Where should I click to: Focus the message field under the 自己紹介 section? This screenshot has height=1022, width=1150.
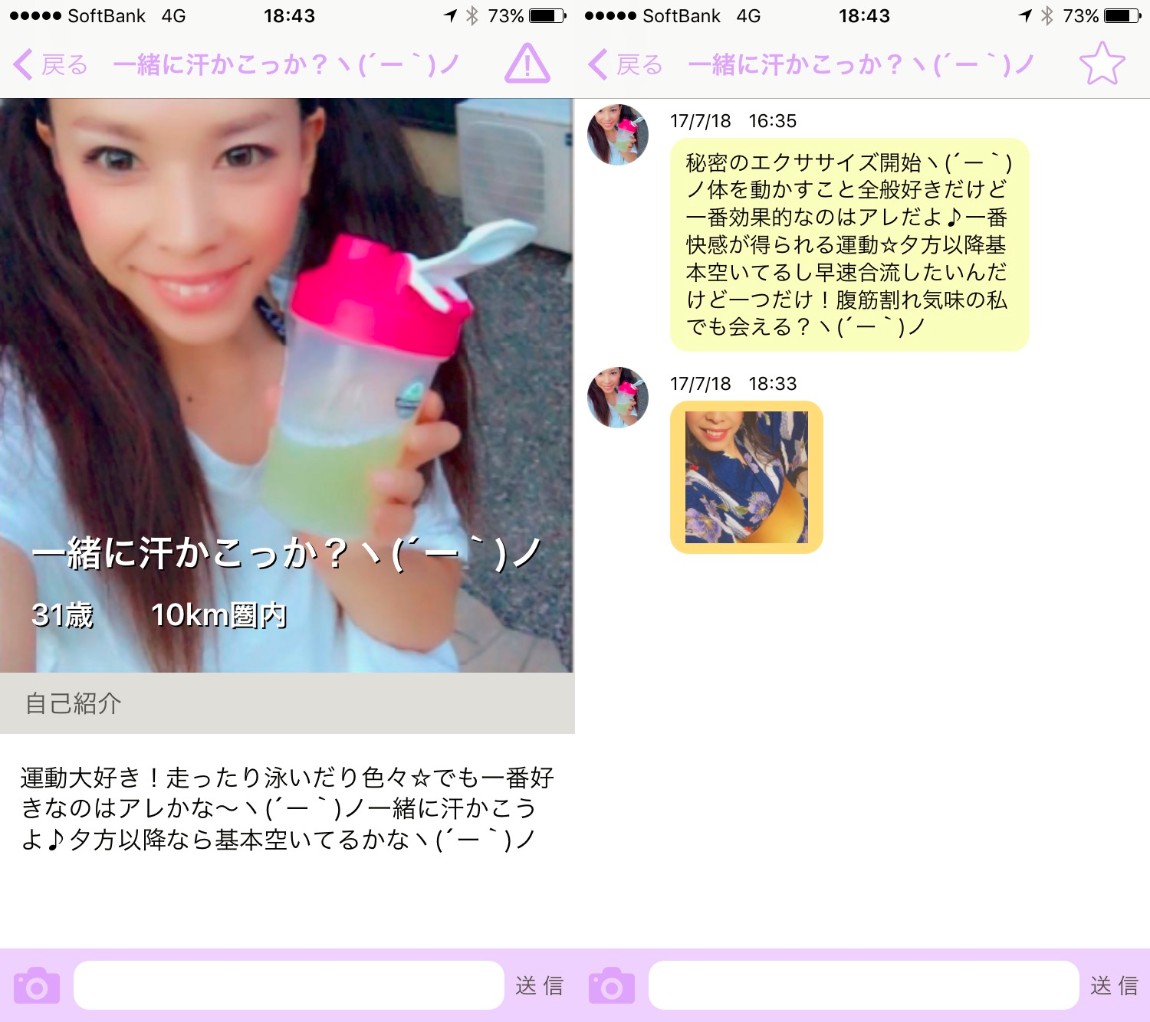pos(288,986)
